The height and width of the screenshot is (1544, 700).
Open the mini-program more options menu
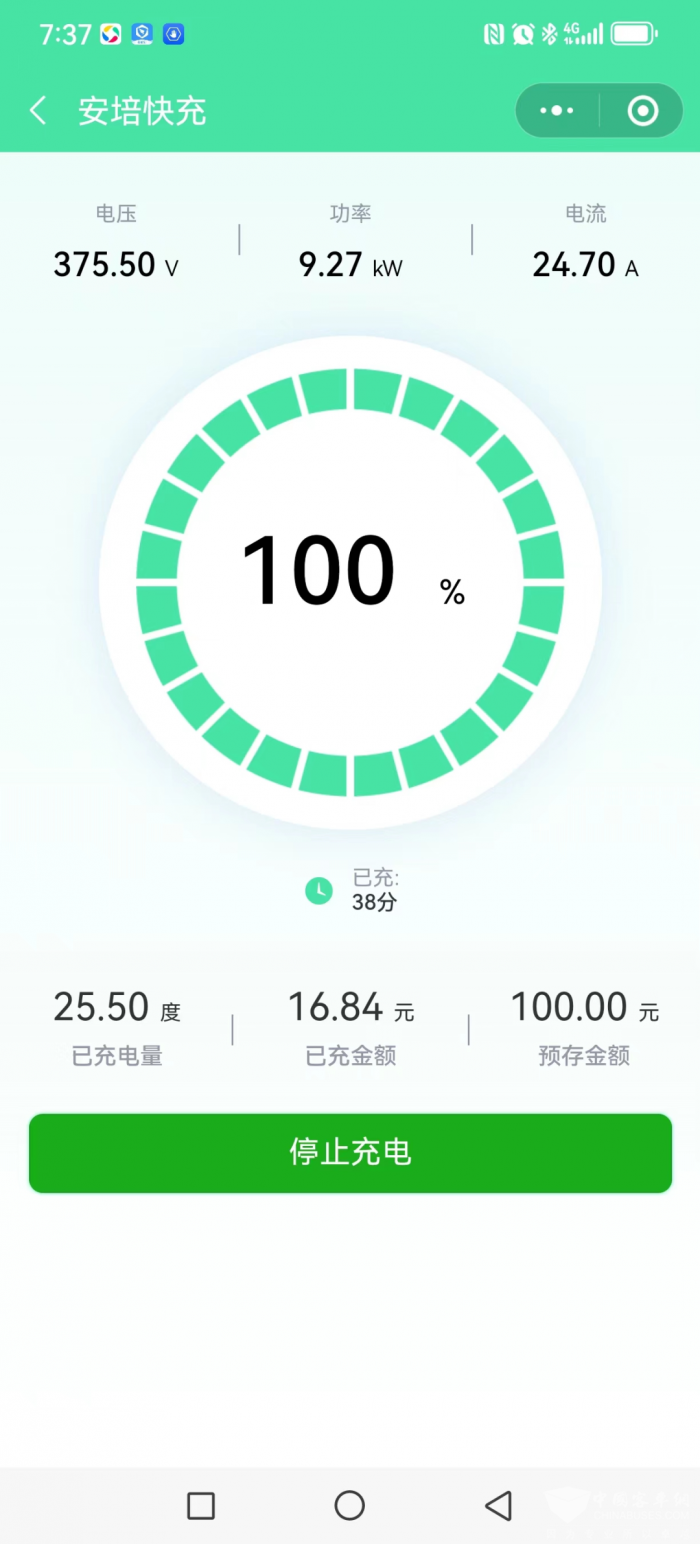coord(557,111)
